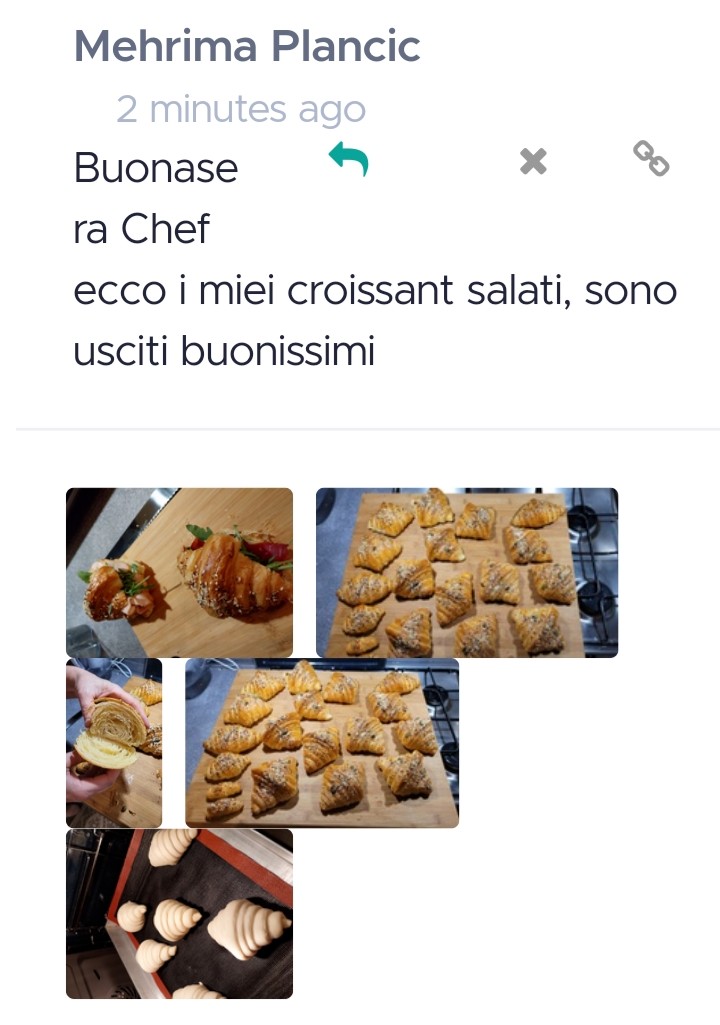
Task: Open Mehrima Plancic's profile name
Action: coord(247,46)
